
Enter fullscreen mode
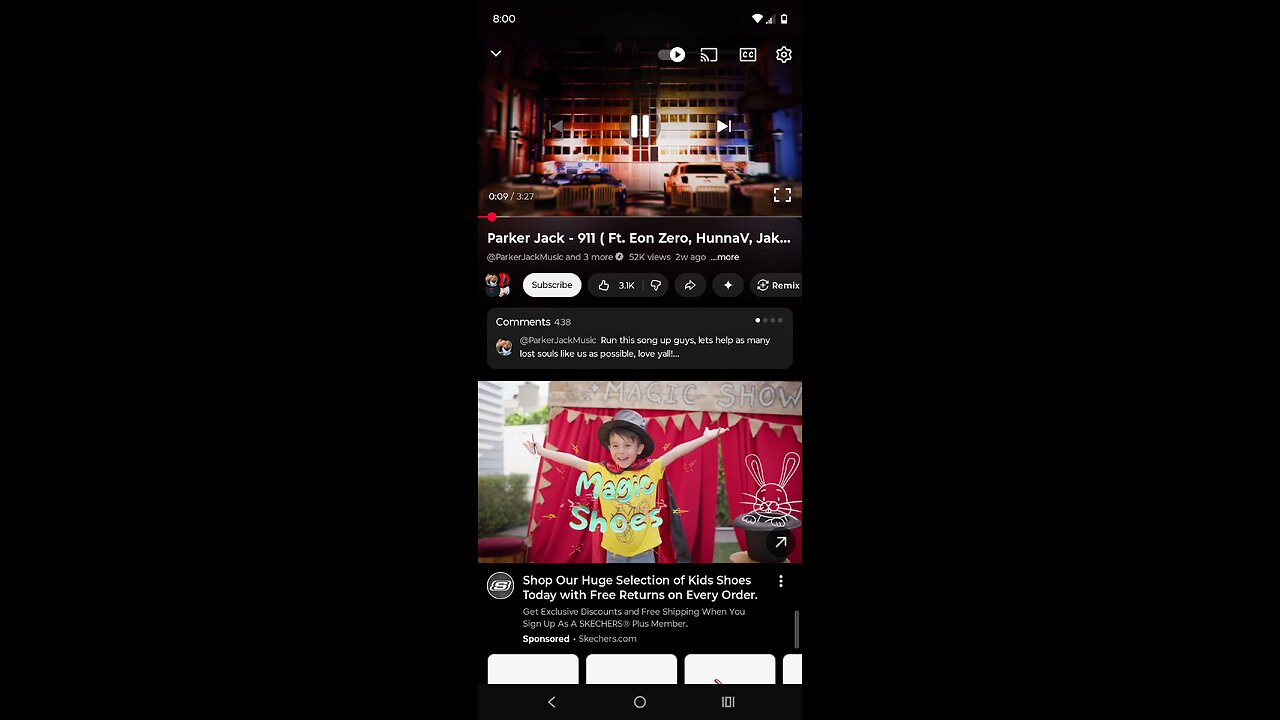coord(782,195)
